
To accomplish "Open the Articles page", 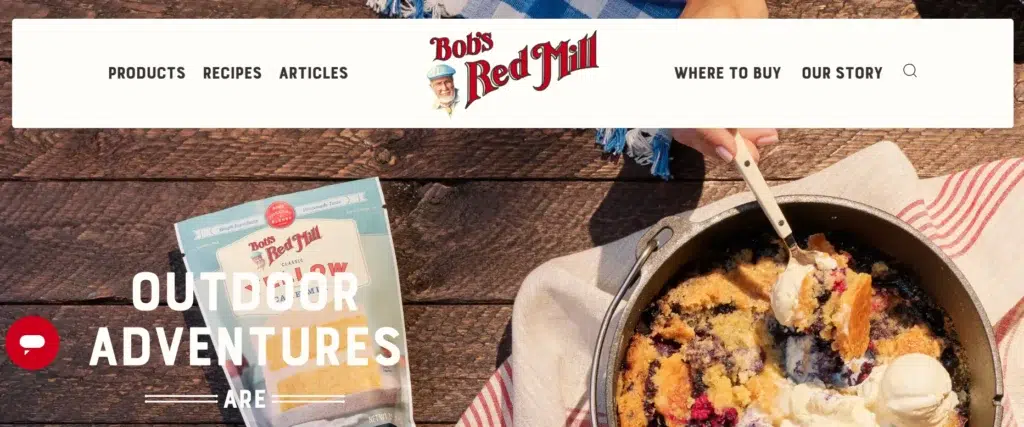I will [313, 73].
